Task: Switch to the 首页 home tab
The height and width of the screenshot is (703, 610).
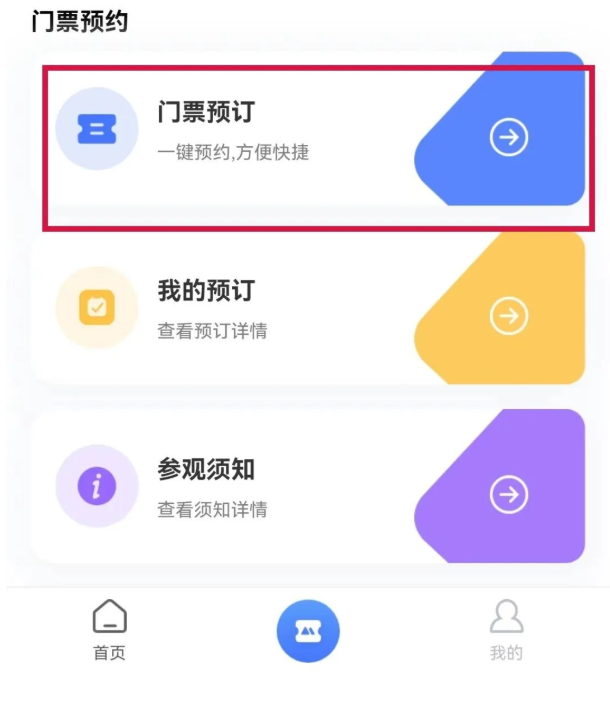Action: (109, 630)
